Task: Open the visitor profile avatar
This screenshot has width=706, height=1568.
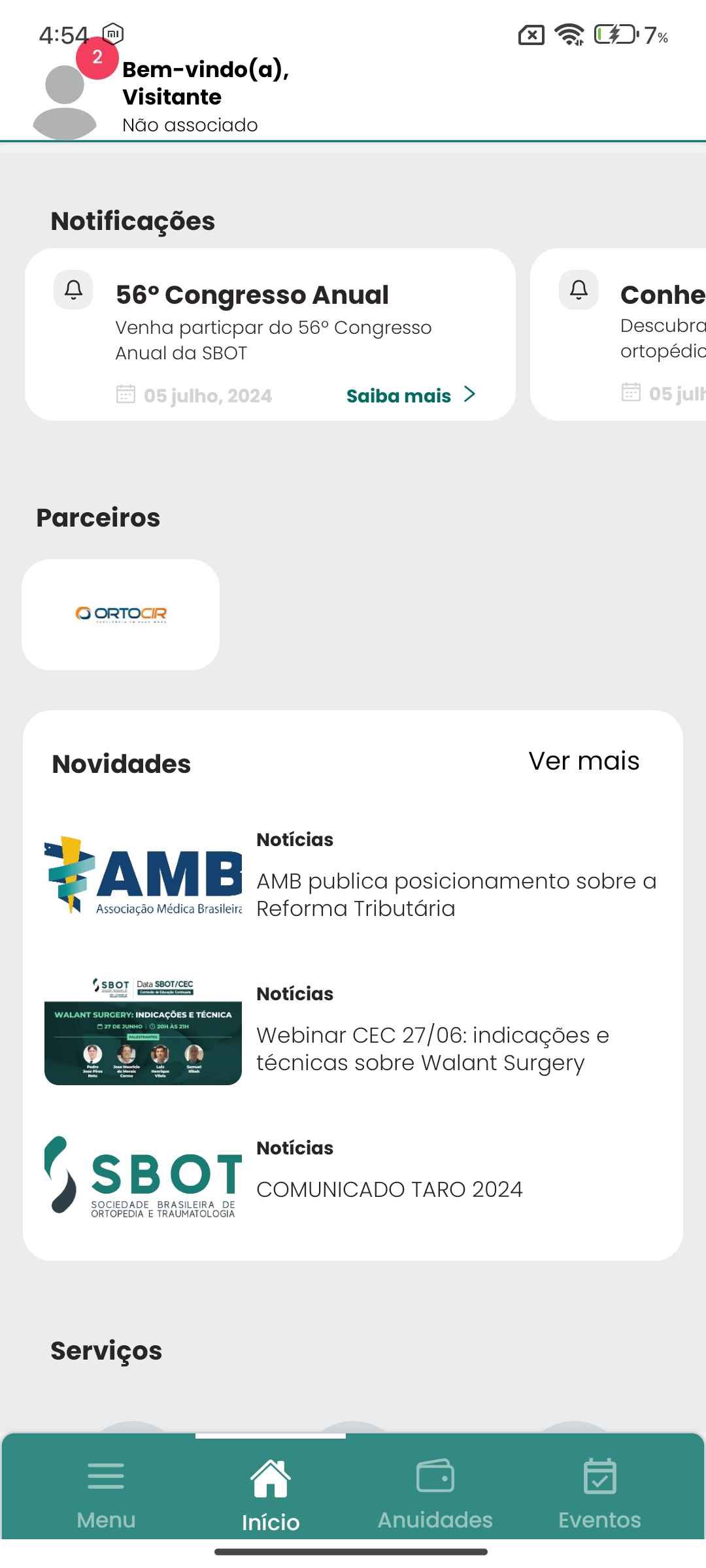Action: point(65,101)
